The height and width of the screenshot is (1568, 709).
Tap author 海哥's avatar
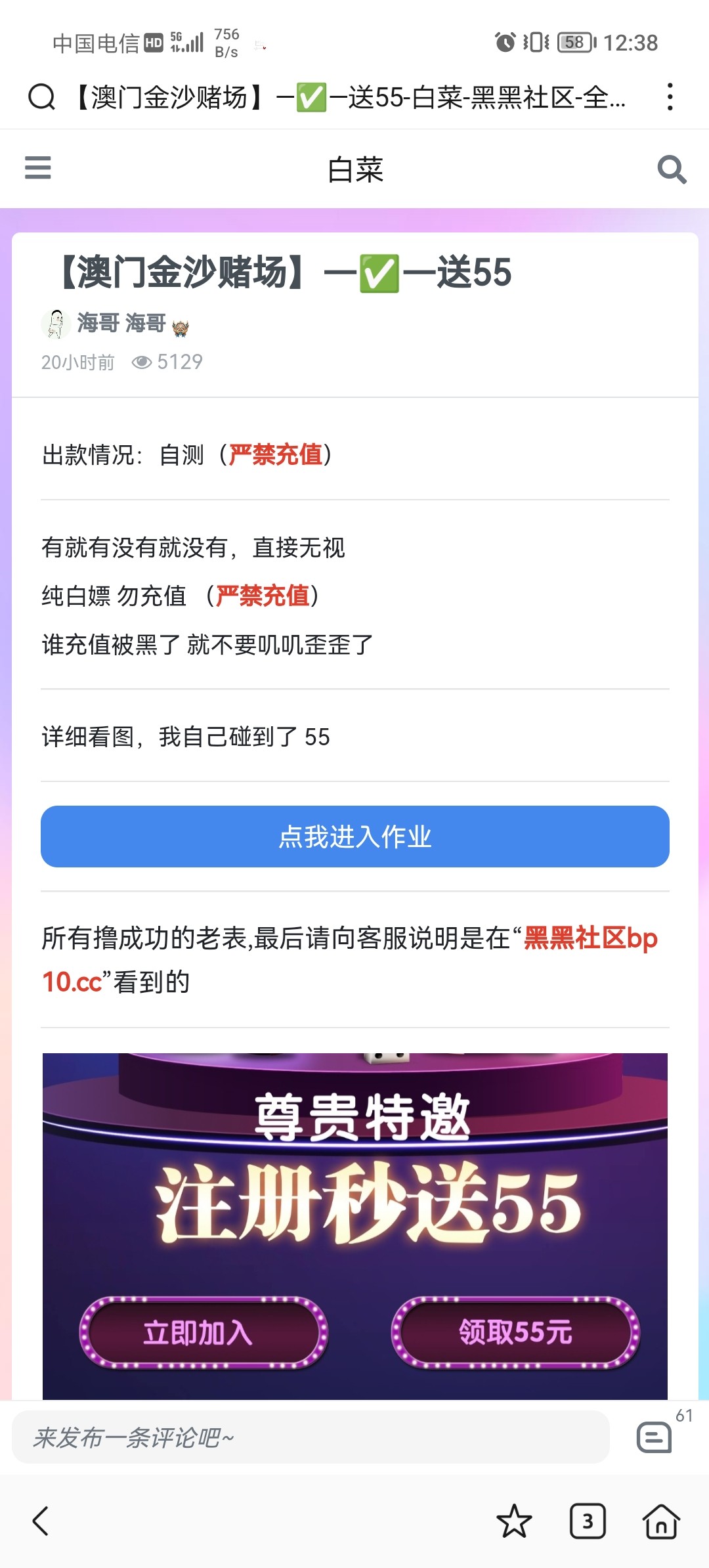click(x=55, y=322)
